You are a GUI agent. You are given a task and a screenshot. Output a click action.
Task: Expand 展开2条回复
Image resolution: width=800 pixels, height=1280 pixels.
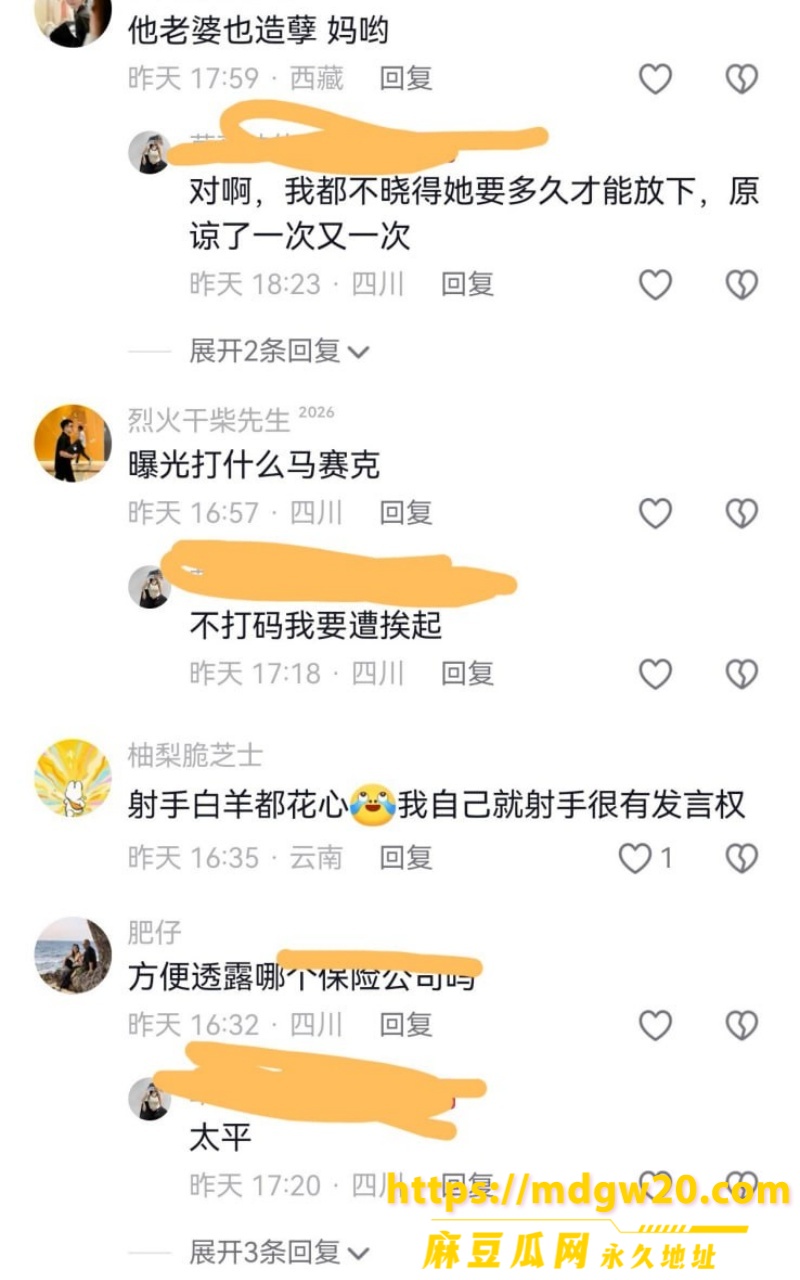click(280, 351)
